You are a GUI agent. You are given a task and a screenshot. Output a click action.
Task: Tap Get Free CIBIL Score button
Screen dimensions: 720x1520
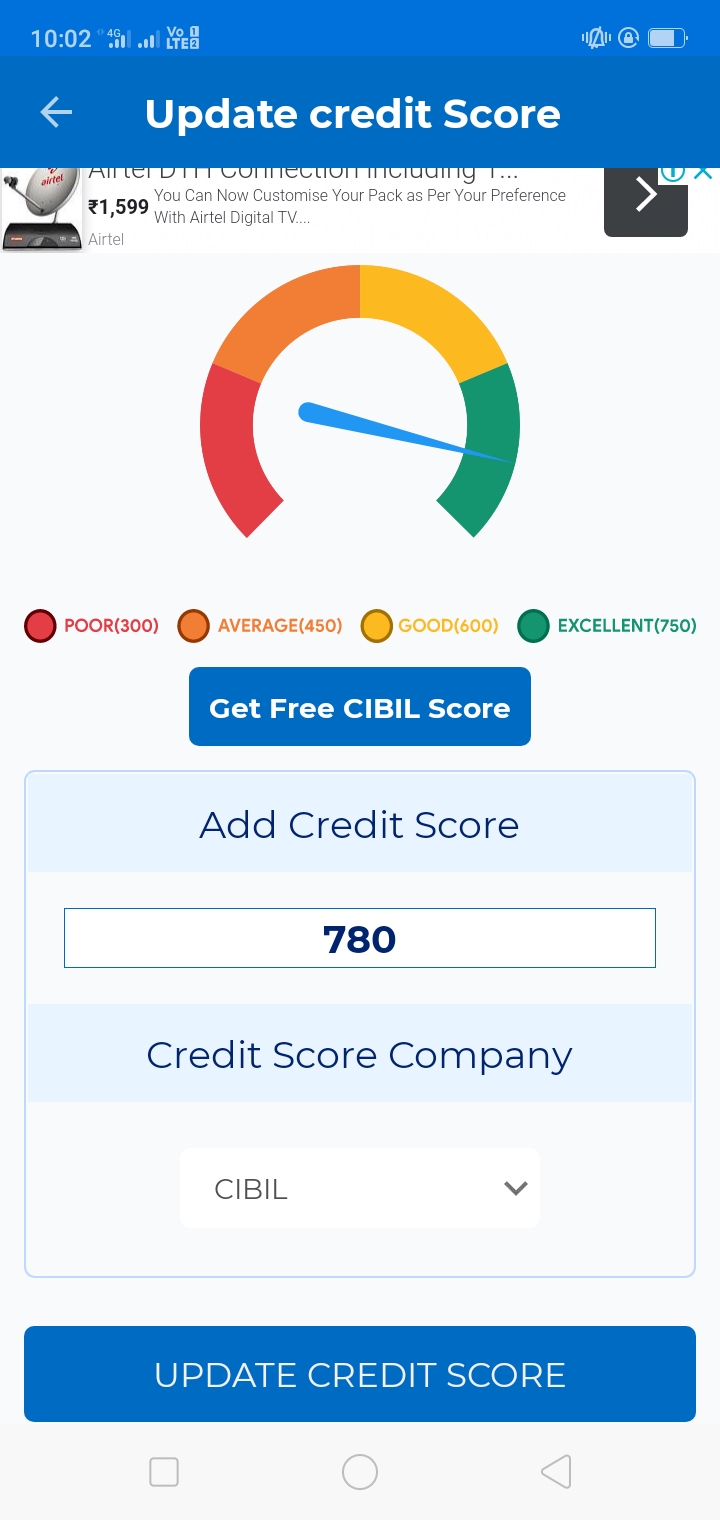tap(360, 707)
